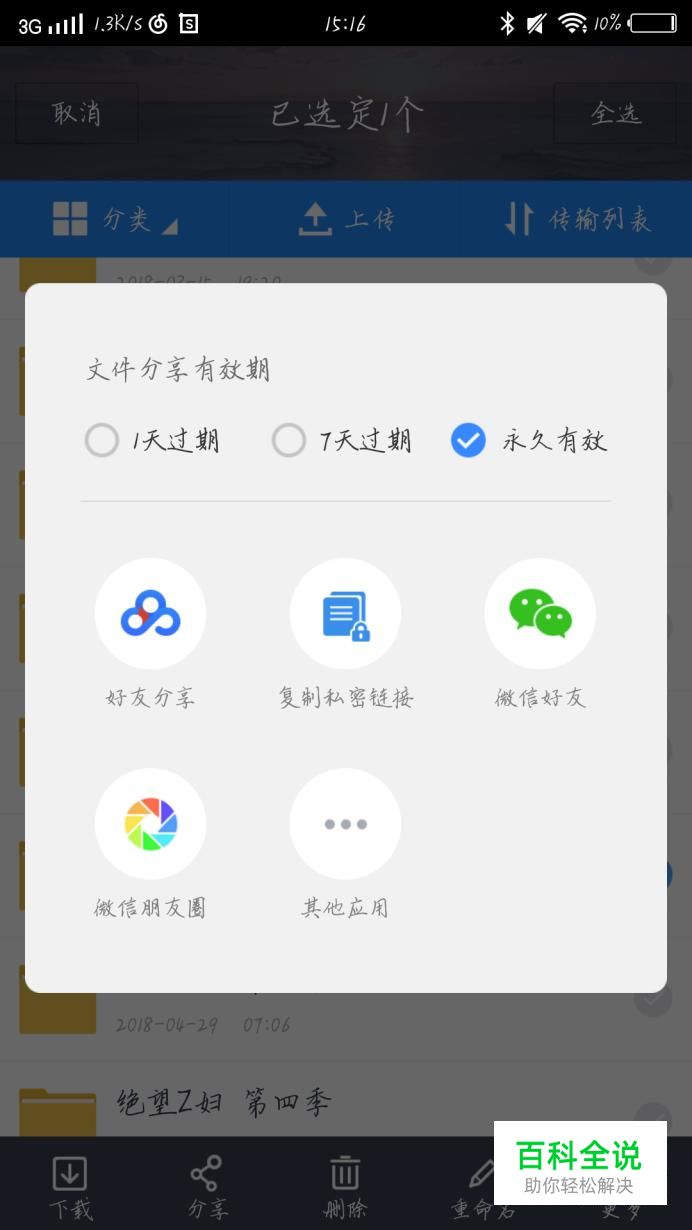Choose the 7天过期 expiry option
692x1230 pixels.
[341, 440]
